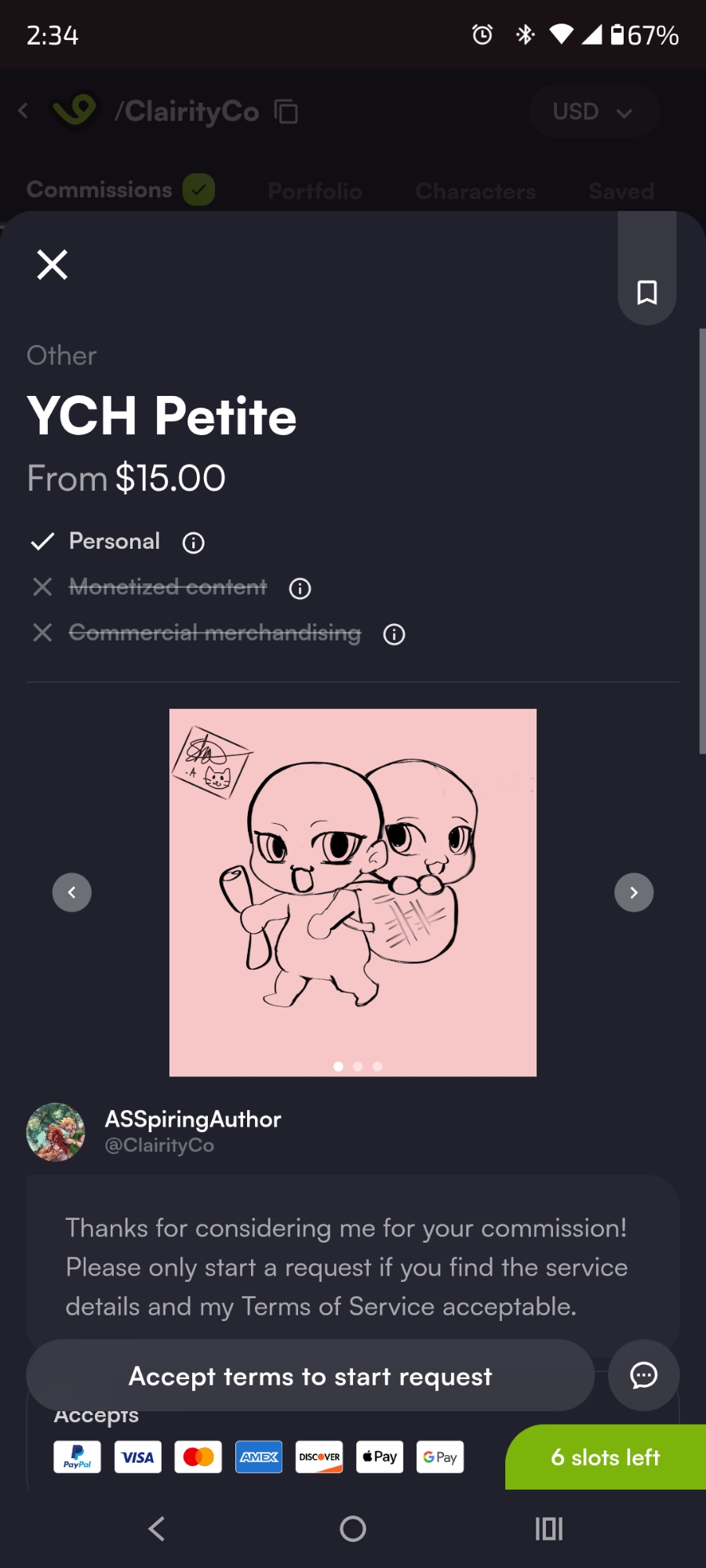Show info about Personal usage
This screenshot has height=1568, width=706.
click(193, 543)
